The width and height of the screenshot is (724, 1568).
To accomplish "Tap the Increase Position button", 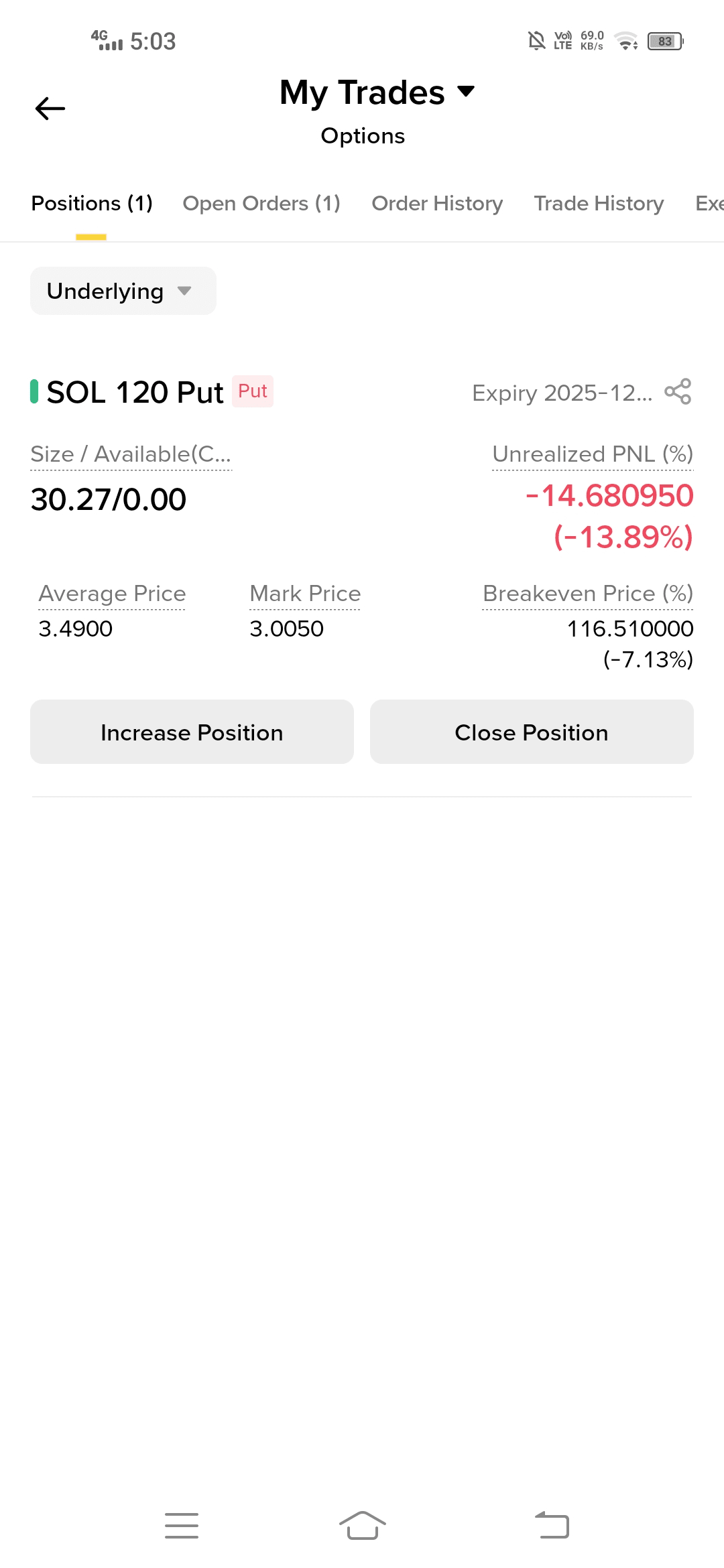I will pyautogui.click(x=192, y=732).
